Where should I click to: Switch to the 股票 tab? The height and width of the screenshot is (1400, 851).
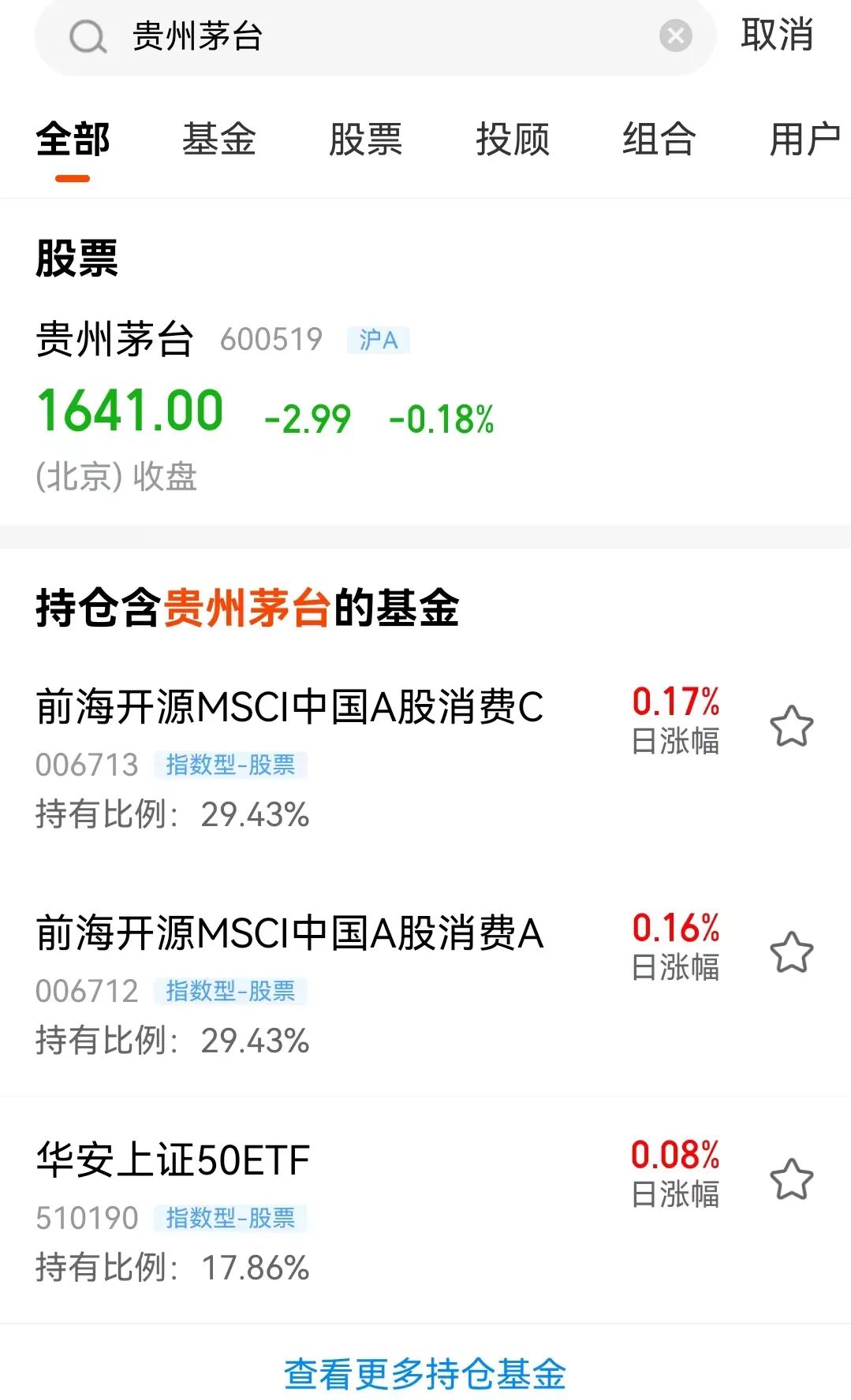click(x=365, y=140)
